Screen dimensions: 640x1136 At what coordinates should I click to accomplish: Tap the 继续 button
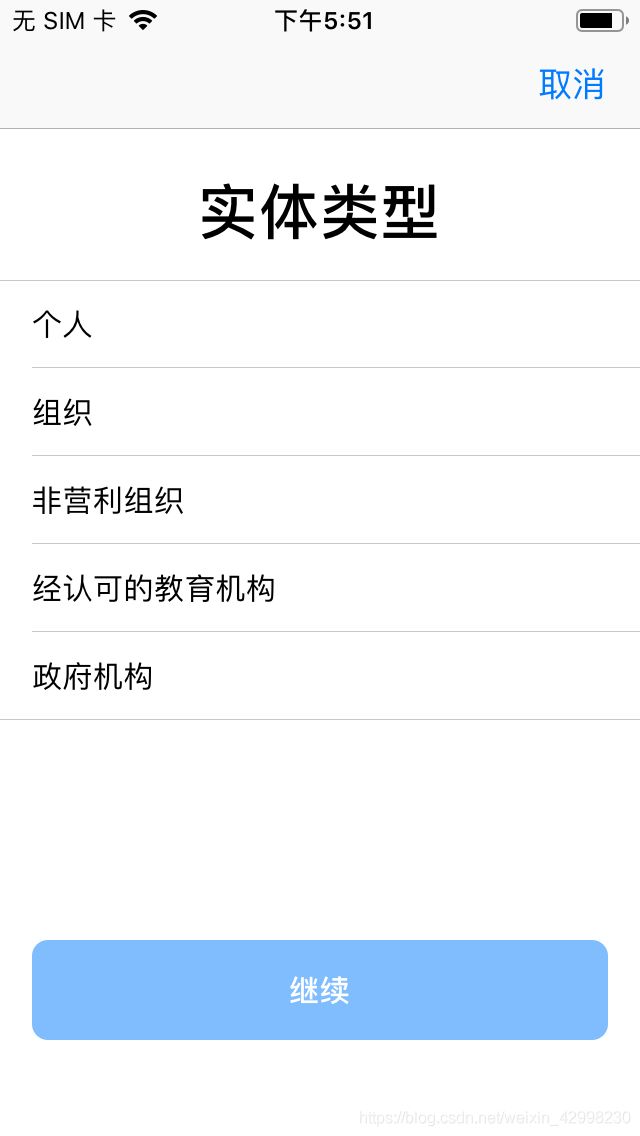tap(320, 990)
